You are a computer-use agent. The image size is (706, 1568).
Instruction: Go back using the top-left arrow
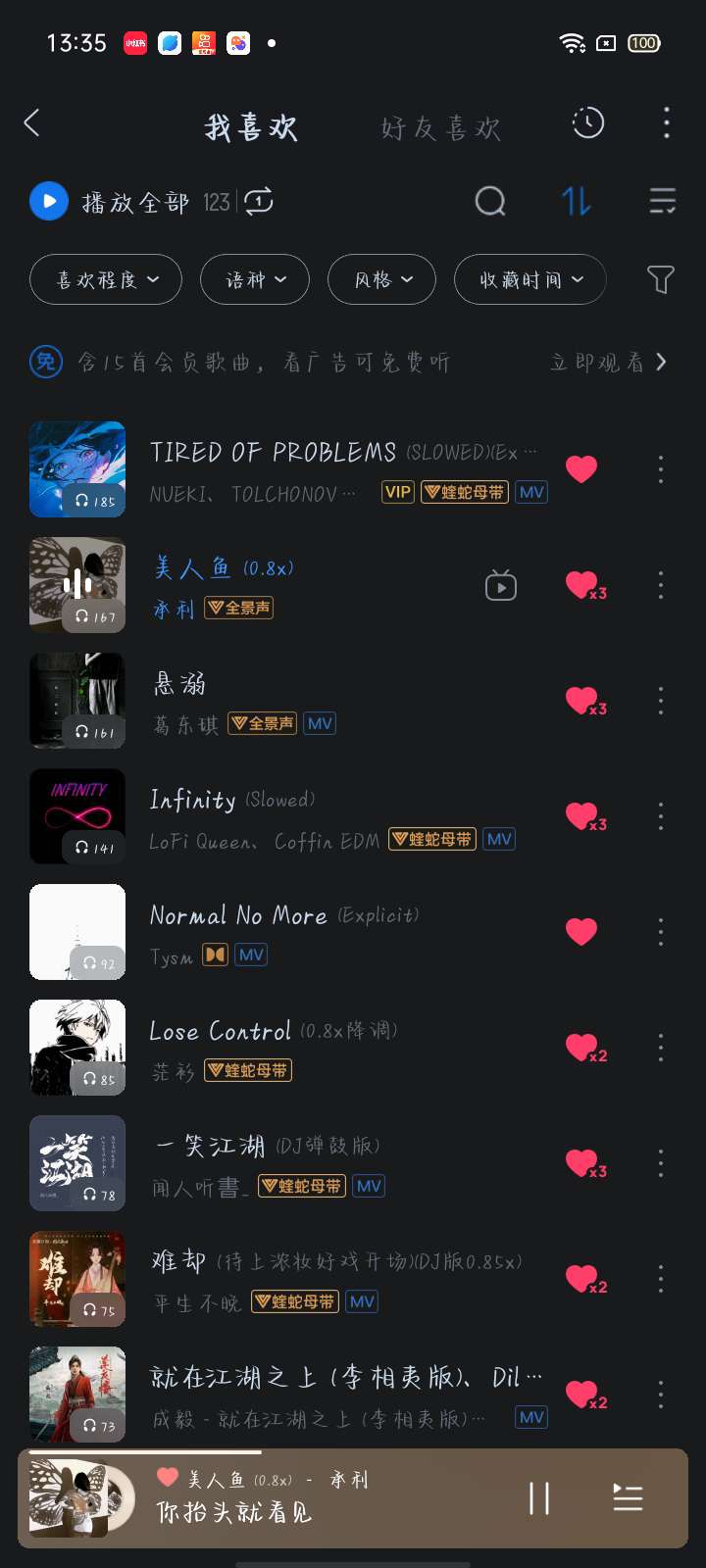point(32,123)
